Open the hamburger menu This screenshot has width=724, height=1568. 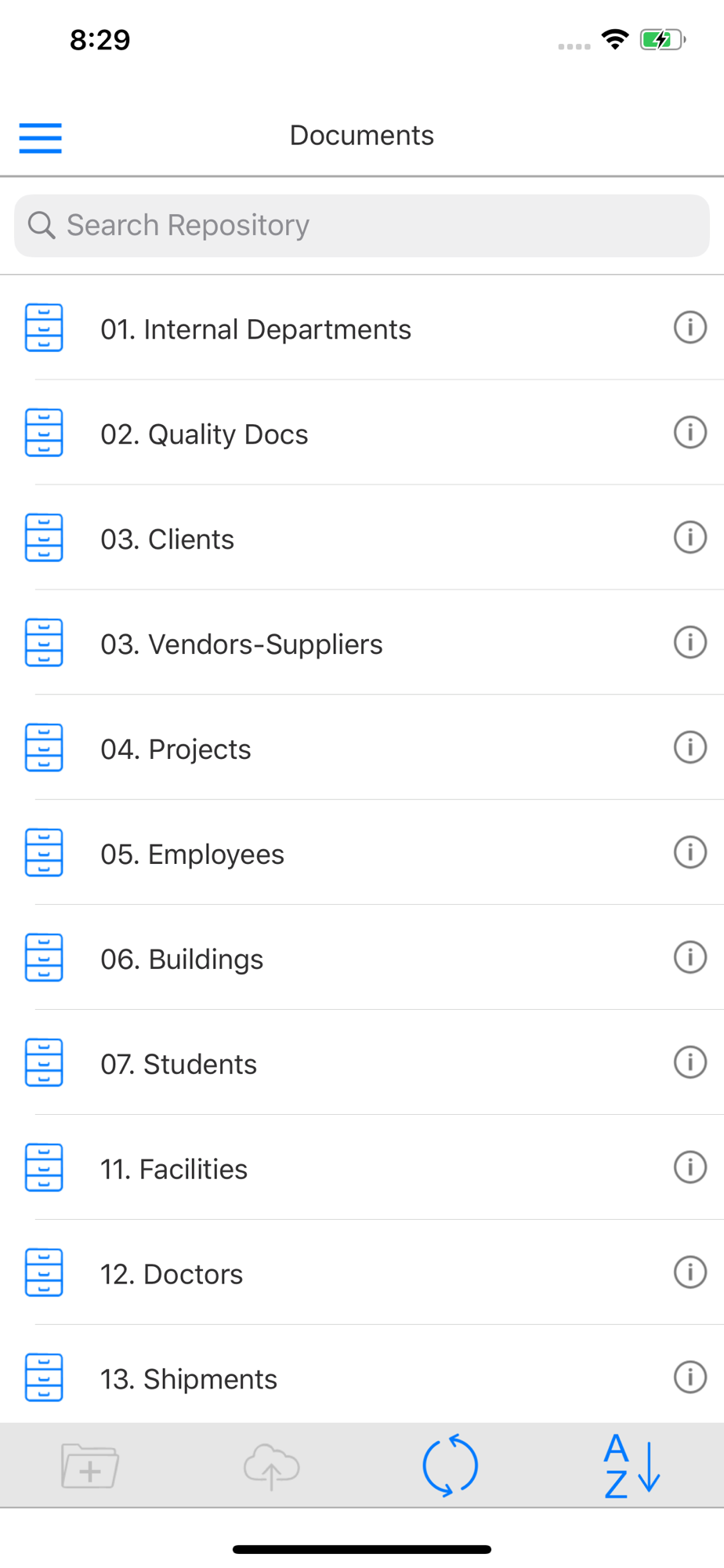[x=40, y=138]
